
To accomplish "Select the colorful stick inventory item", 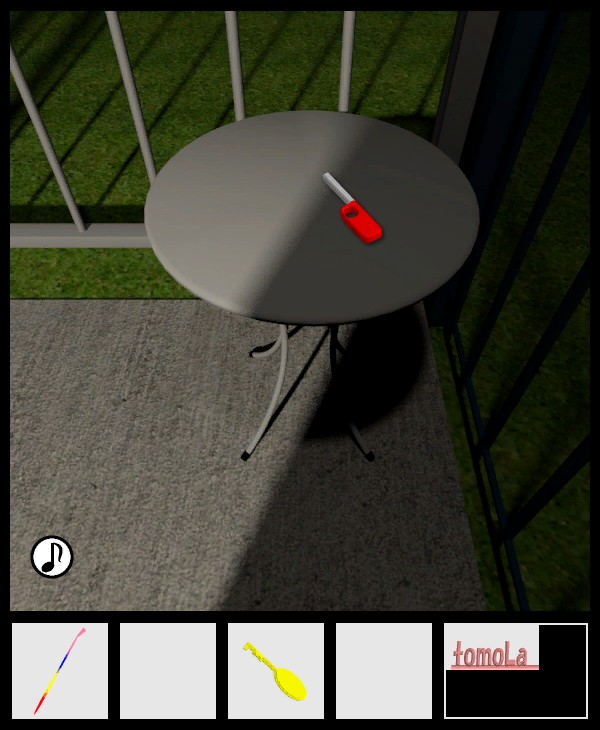I will (60, 671).
